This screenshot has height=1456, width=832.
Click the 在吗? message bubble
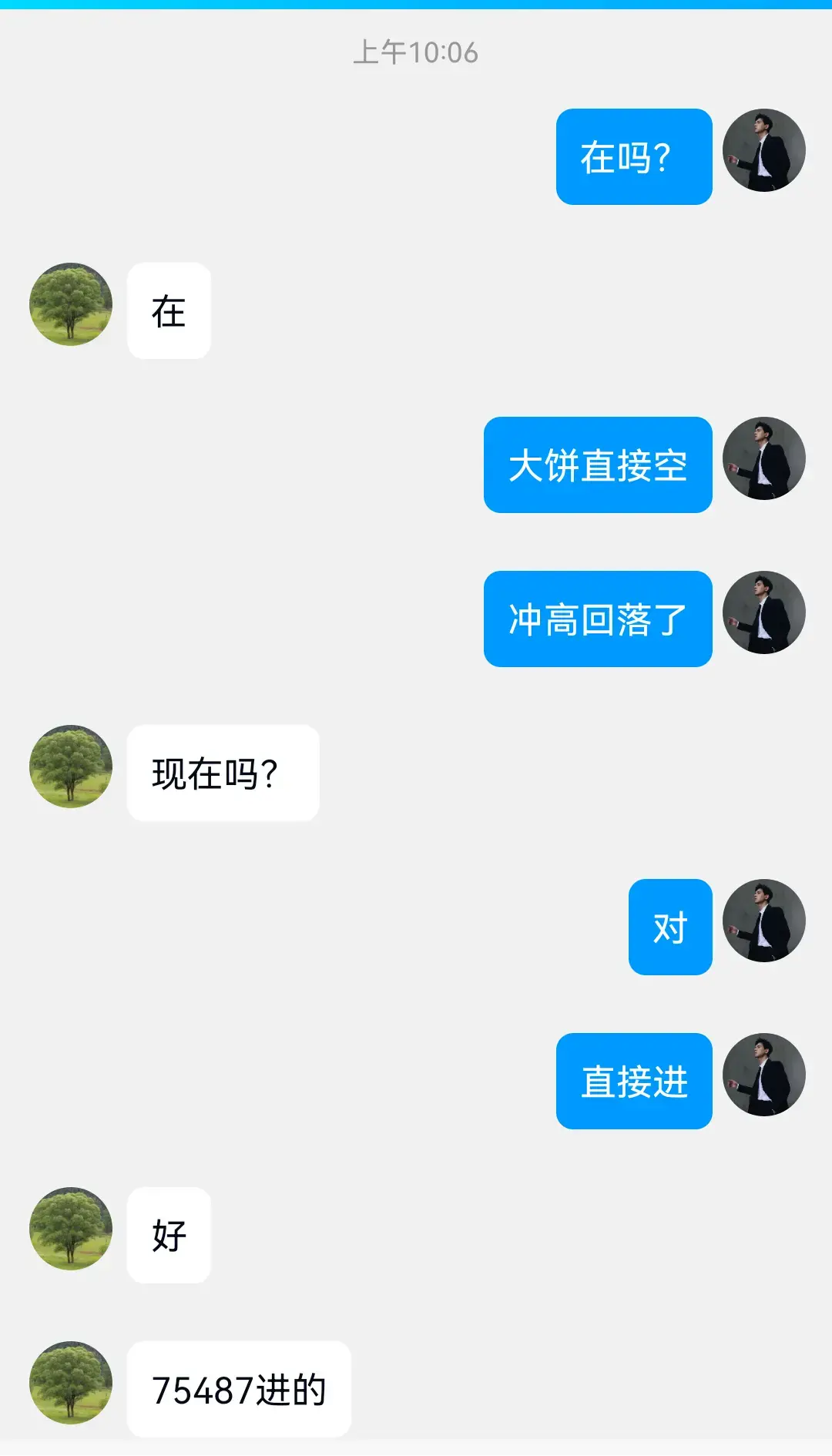coord(633,157)
